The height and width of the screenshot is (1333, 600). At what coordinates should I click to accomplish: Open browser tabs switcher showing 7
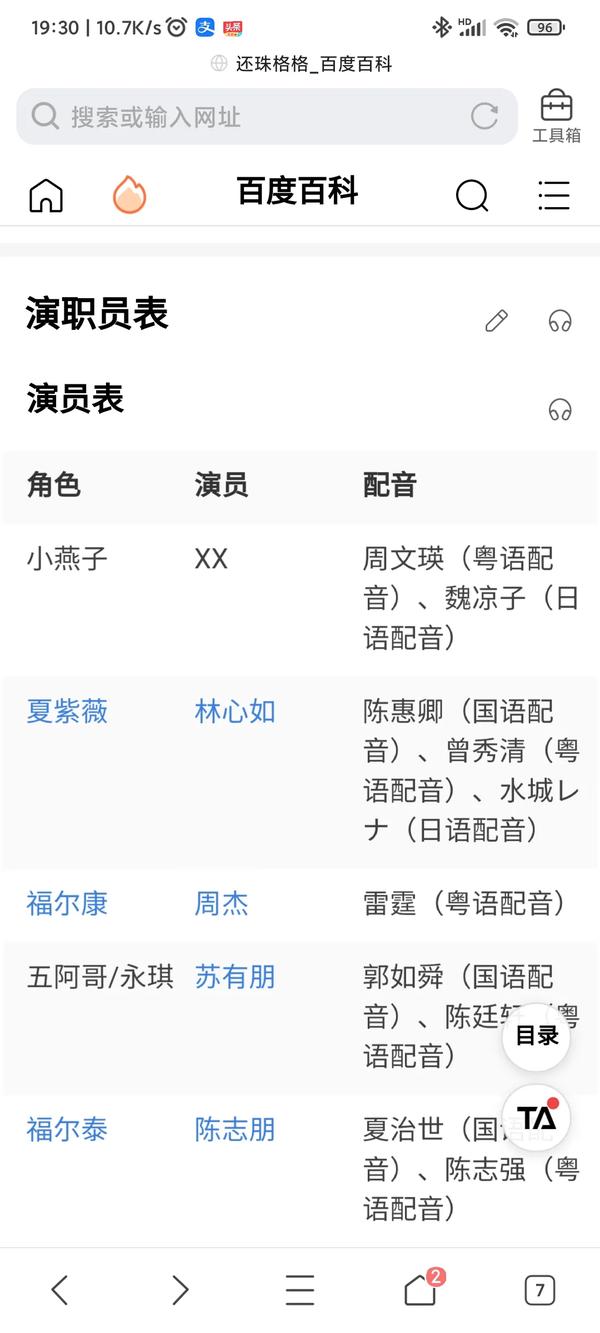[x=539, y=1290]
